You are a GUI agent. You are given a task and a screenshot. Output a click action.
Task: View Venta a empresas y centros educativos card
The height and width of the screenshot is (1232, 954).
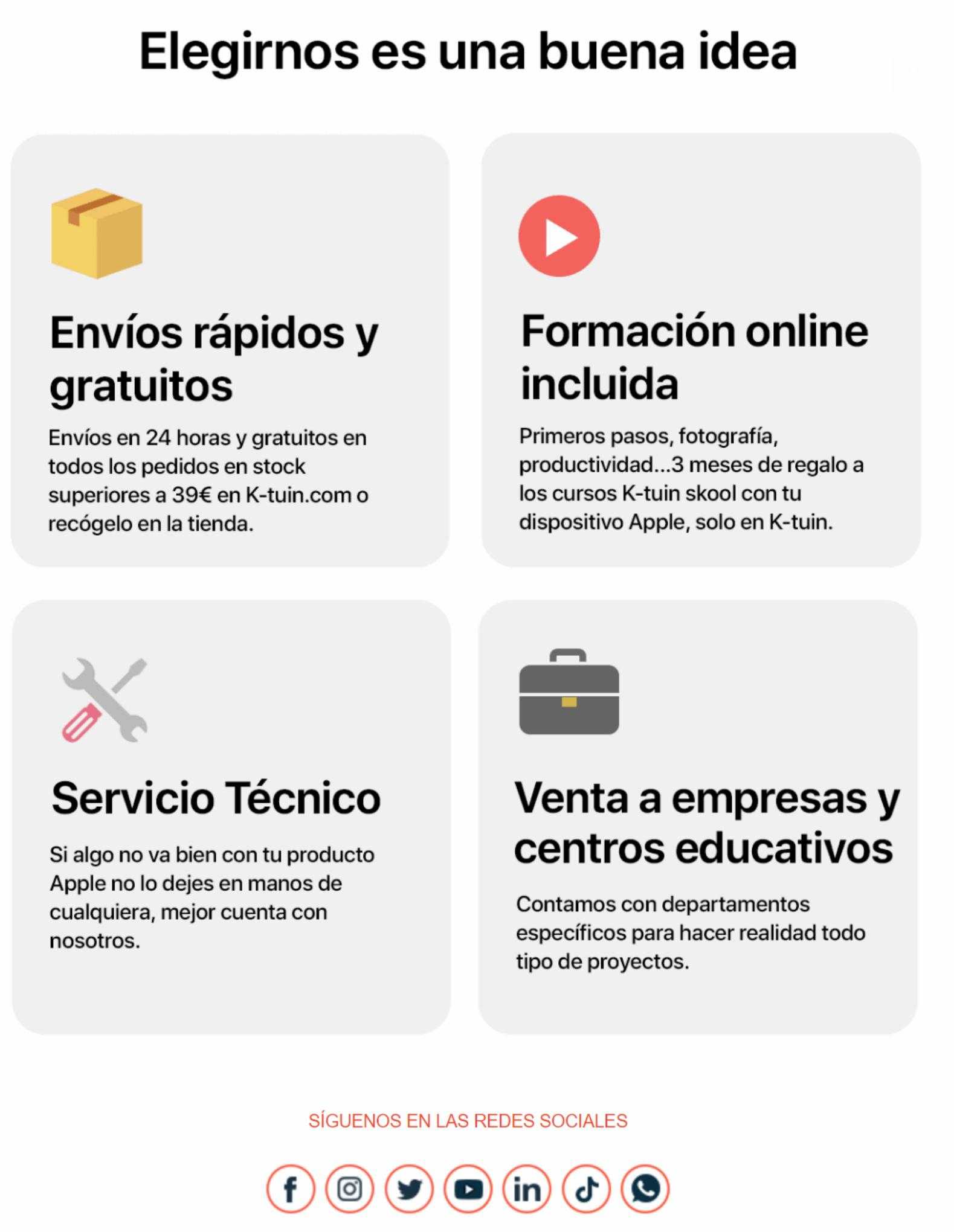697,817
